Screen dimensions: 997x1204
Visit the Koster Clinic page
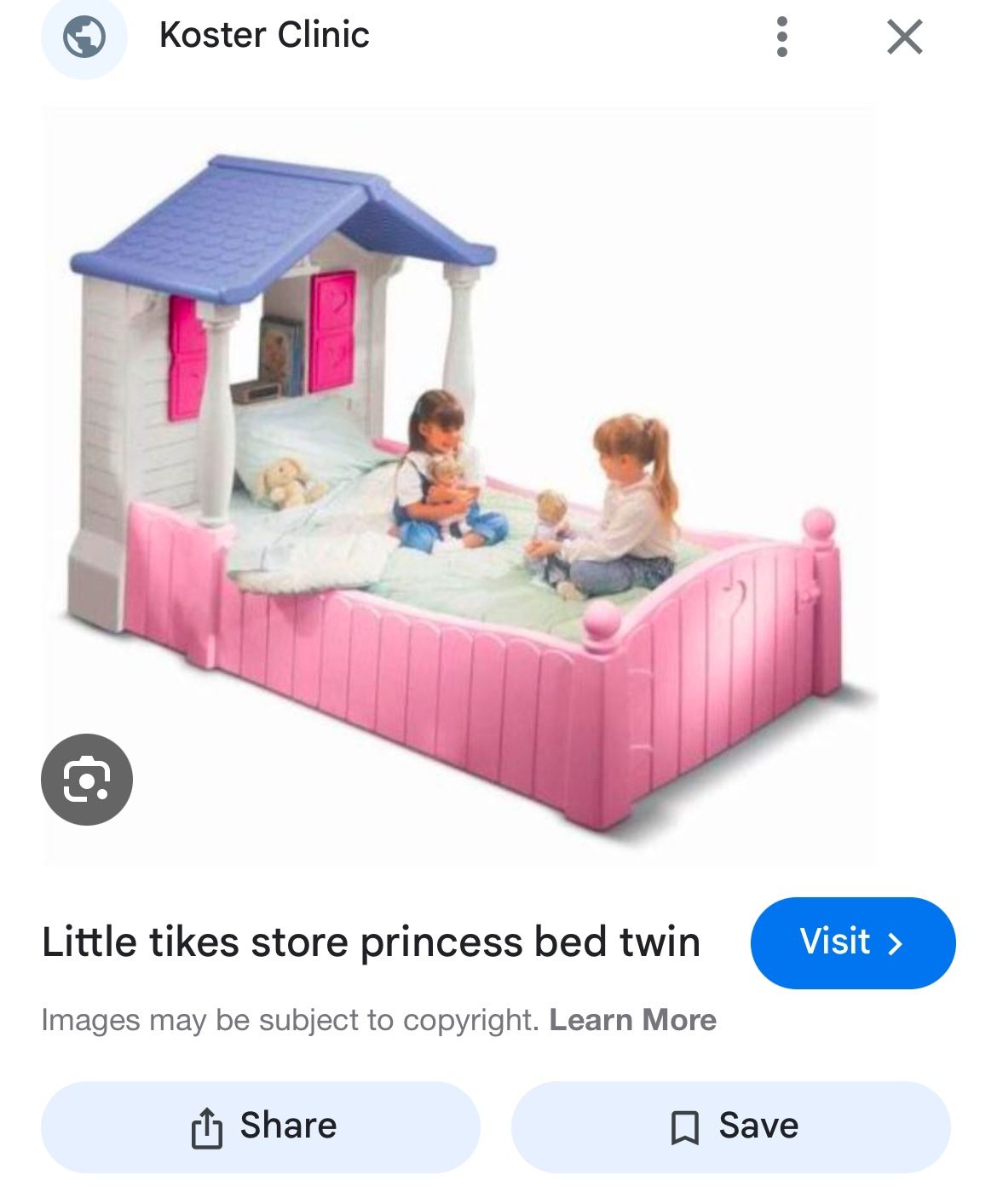853,942
